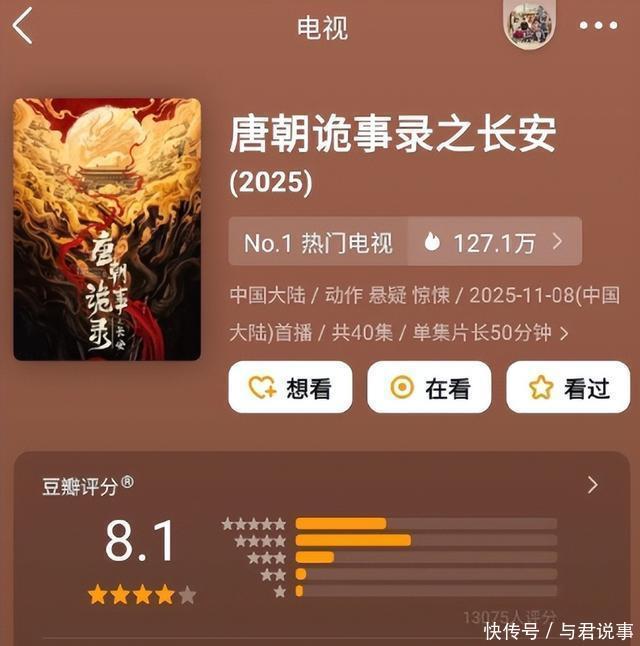Open the 豆瓣评分 rating details

pos(592,485)
